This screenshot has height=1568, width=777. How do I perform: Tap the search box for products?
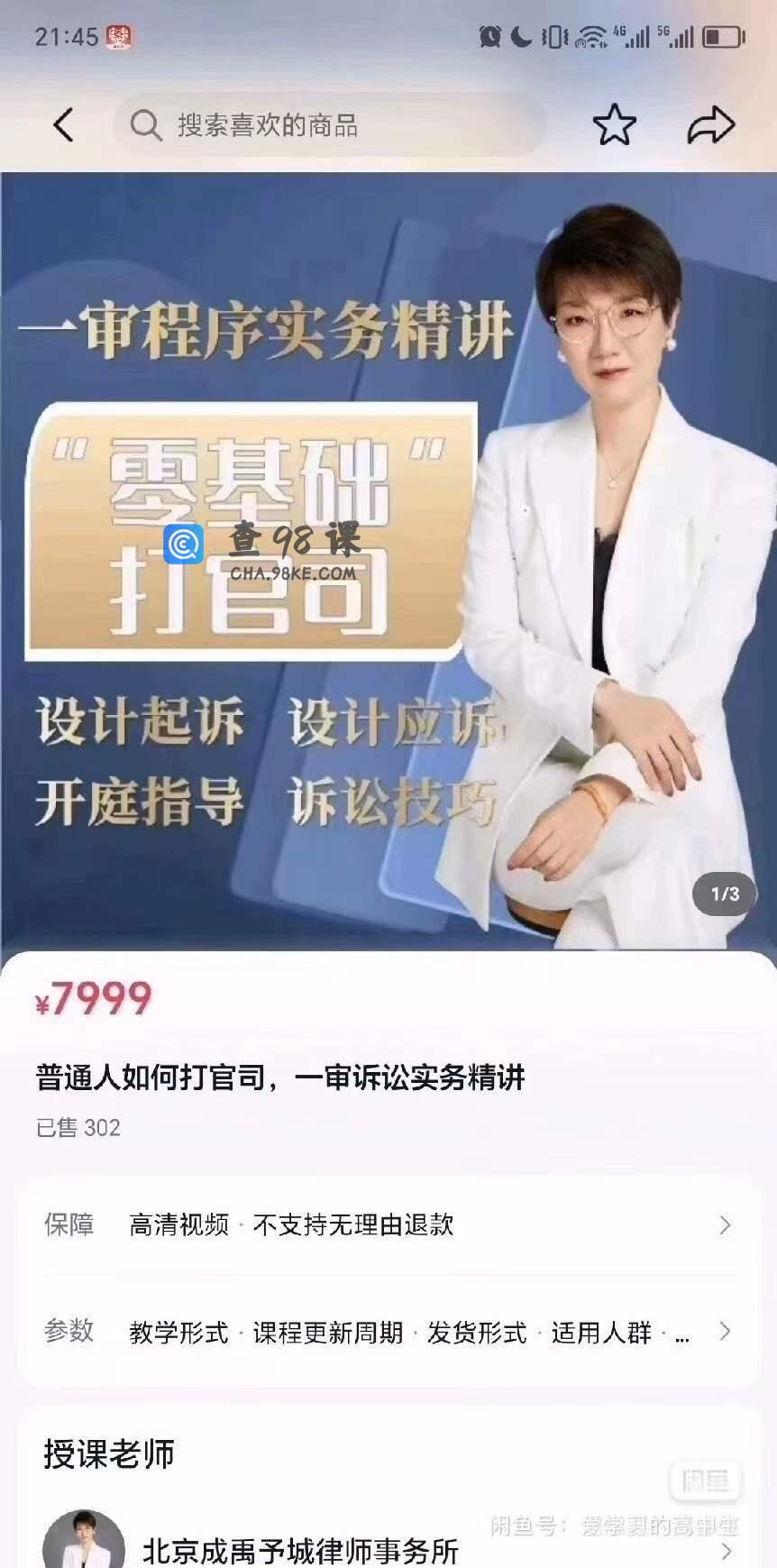pyautogui.click(x=329, y=125)
